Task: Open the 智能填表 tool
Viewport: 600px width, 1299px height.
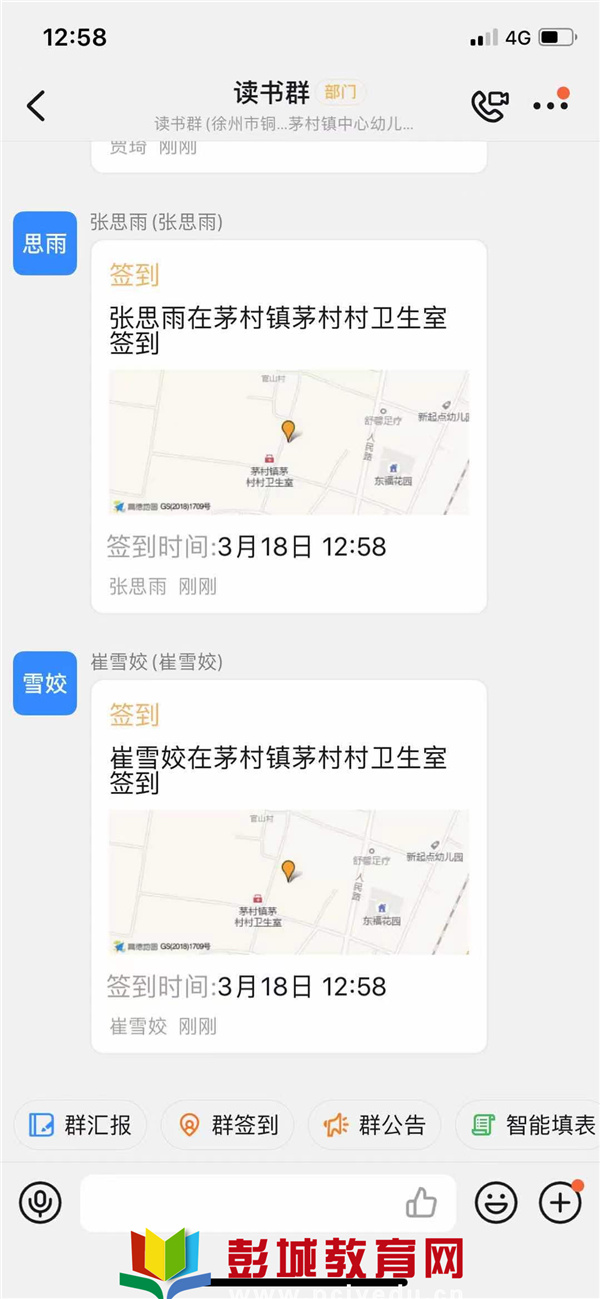Action: 528,1125
